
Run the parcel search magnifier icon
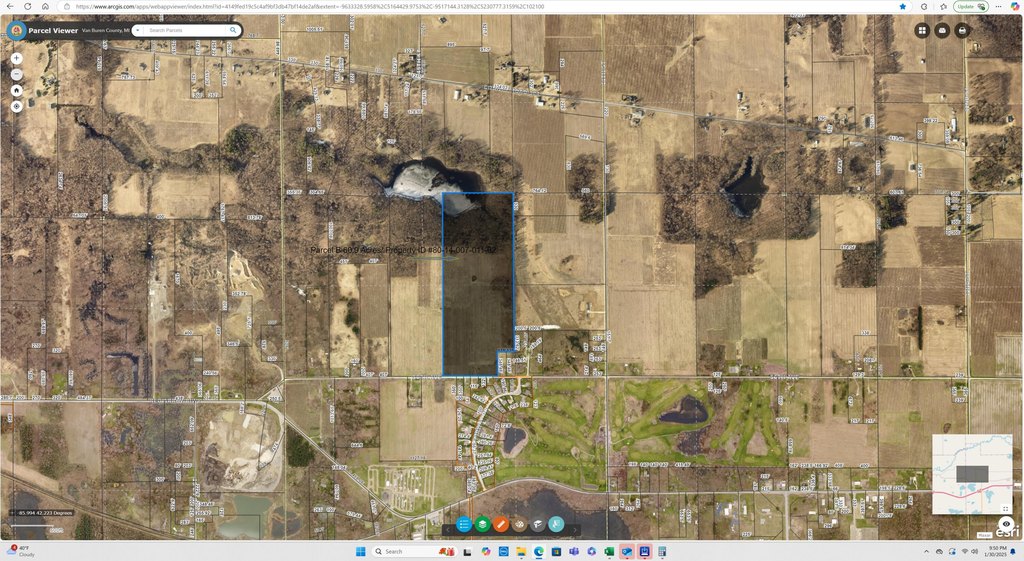coord(233,30)
